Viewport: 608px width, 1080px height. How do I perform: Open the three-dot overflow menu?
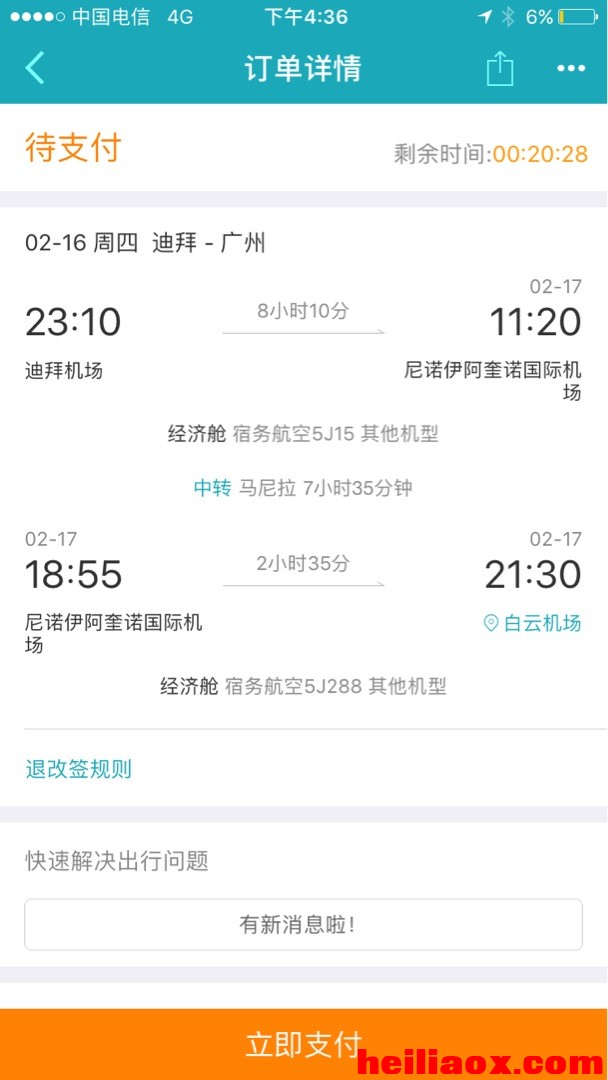[571, 68]
